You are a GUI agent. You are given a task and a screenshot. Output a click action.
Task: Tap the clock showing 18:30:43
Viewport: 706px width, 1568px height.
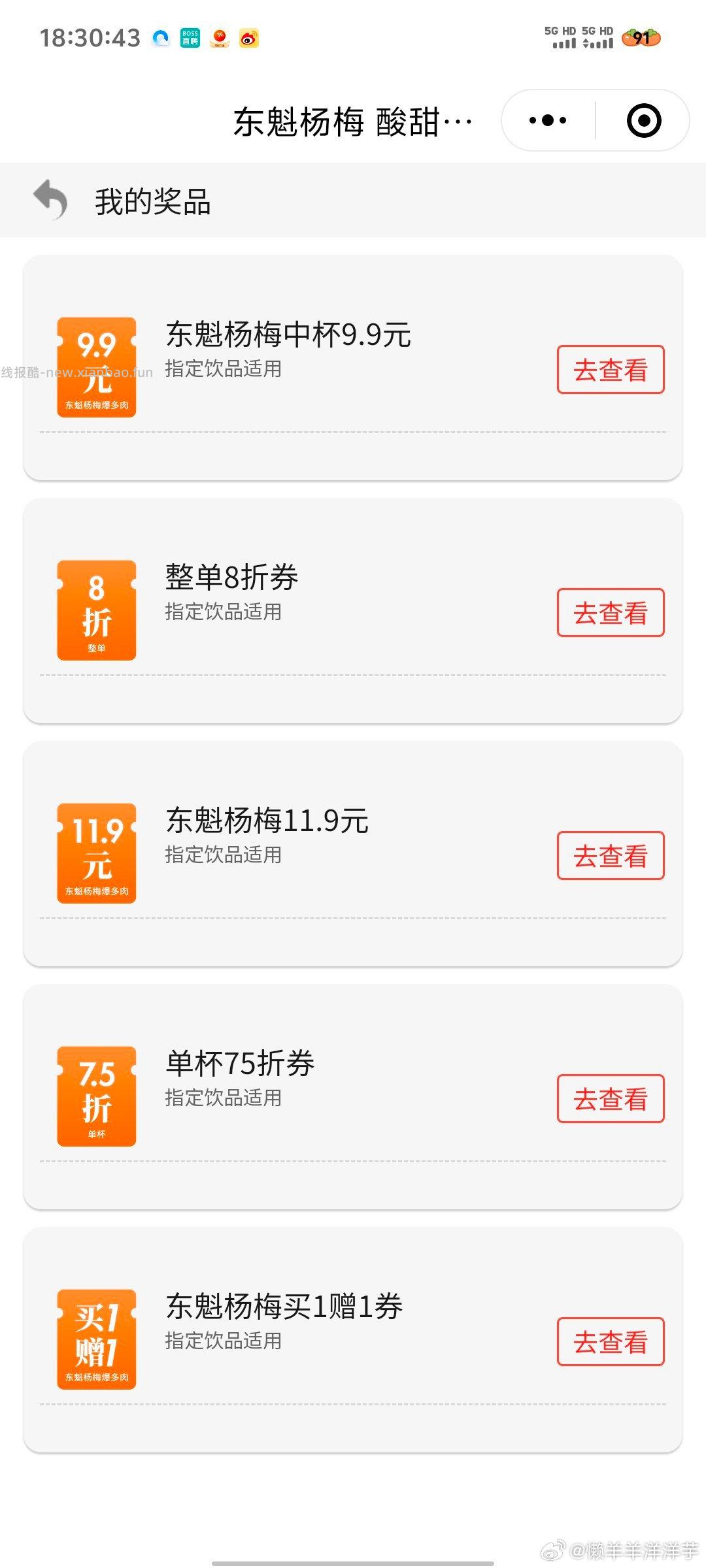[88, 38]
